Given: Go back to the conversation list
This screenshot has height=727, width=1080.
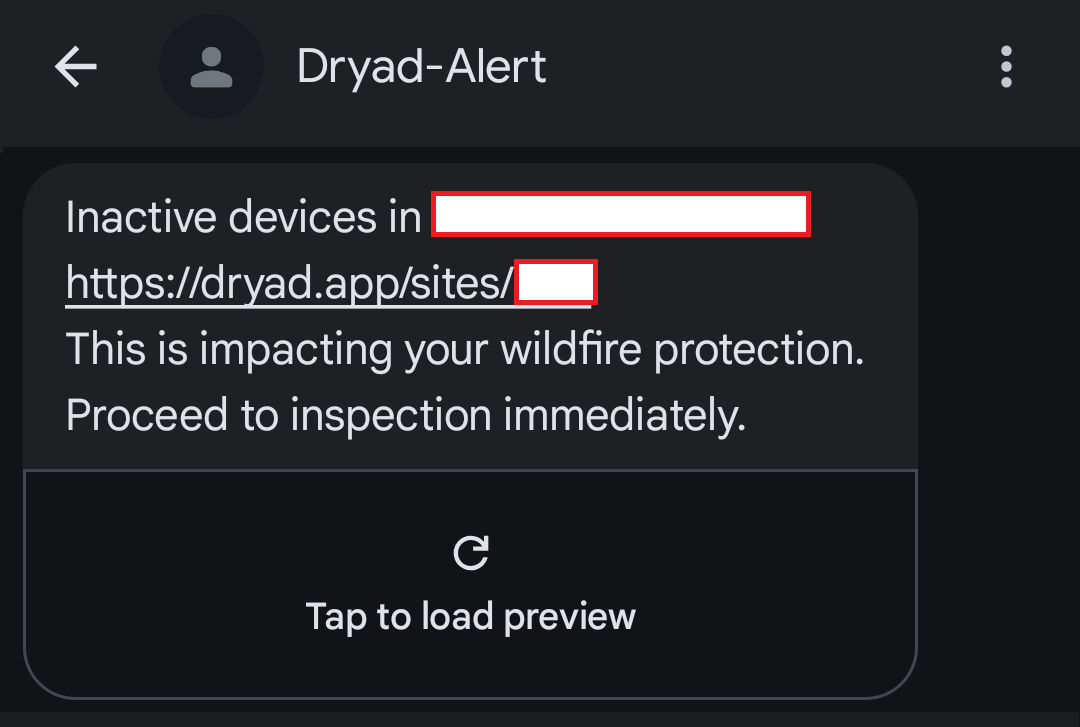Looking at the screenshot, I should [x=76, y=67].
